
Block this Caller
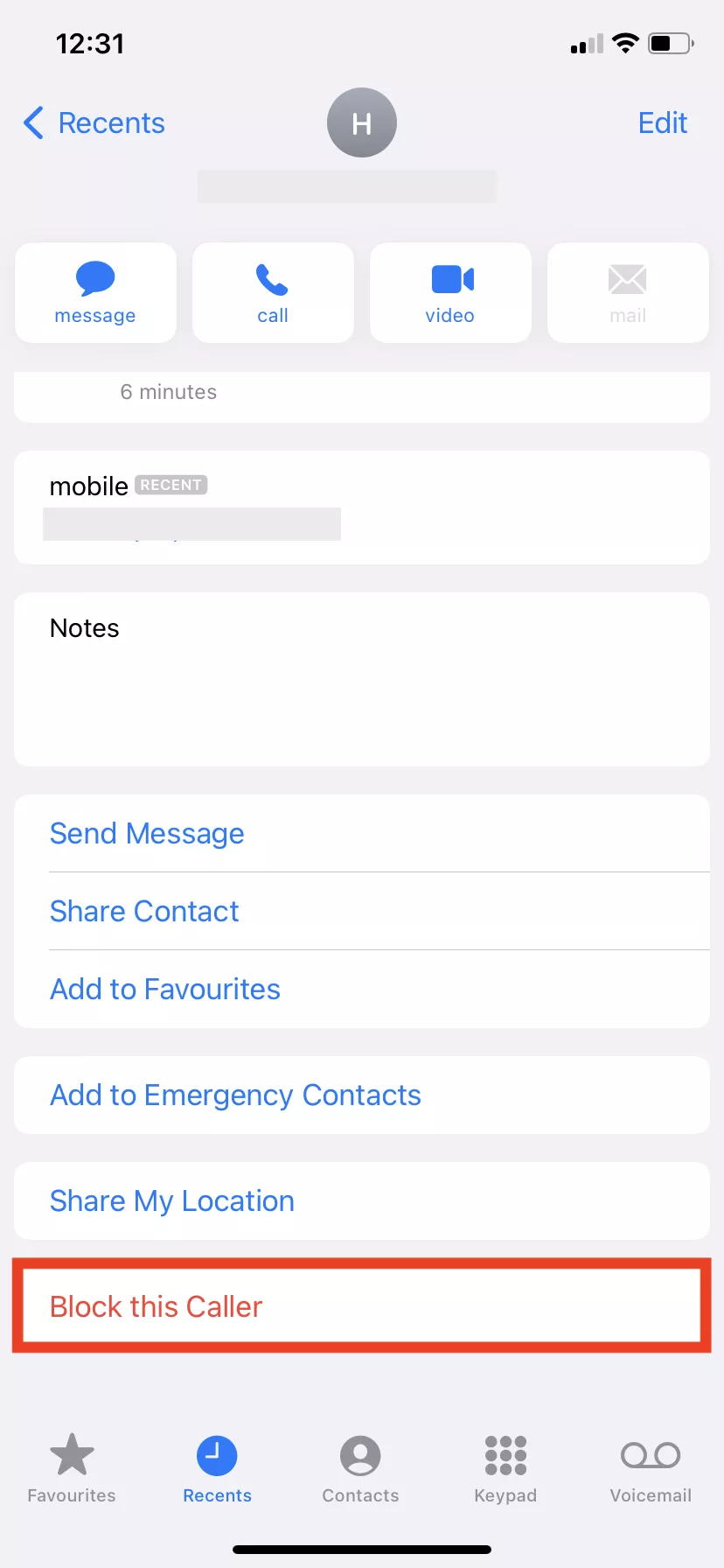tap(157, 1306)
